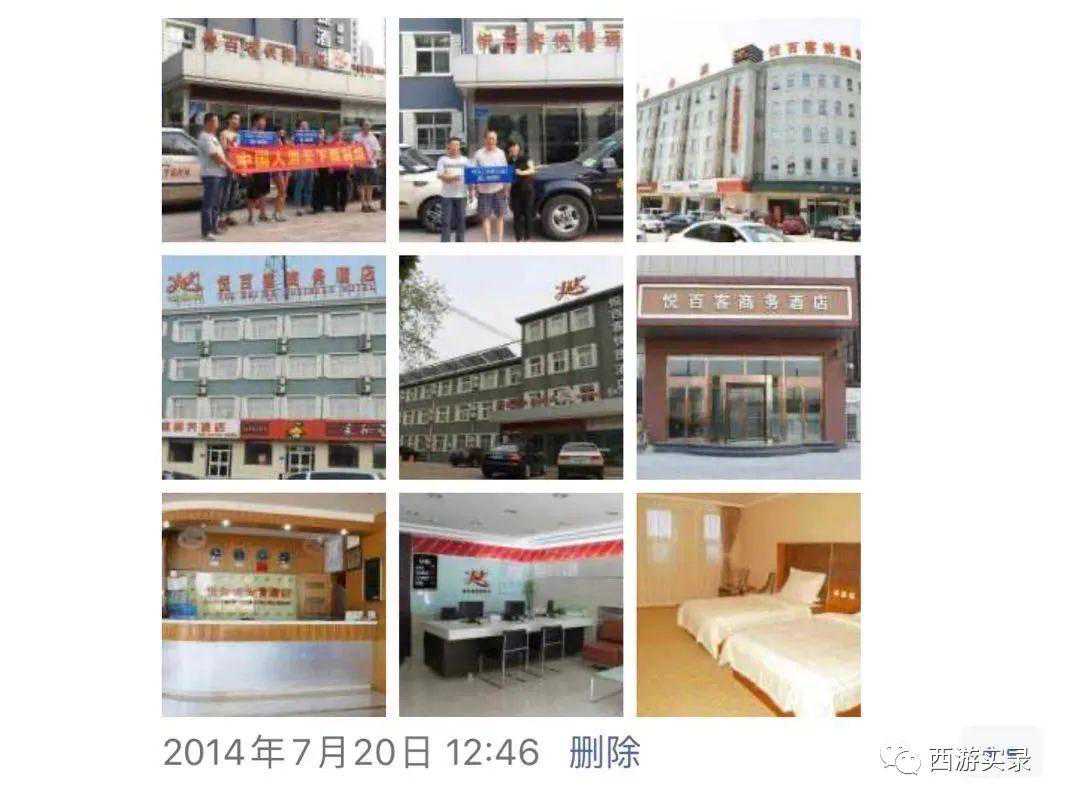Screen dimensions: 1066x806
Task: View the twin-bed hotel room photo
Action: click(x=748, y=604)
